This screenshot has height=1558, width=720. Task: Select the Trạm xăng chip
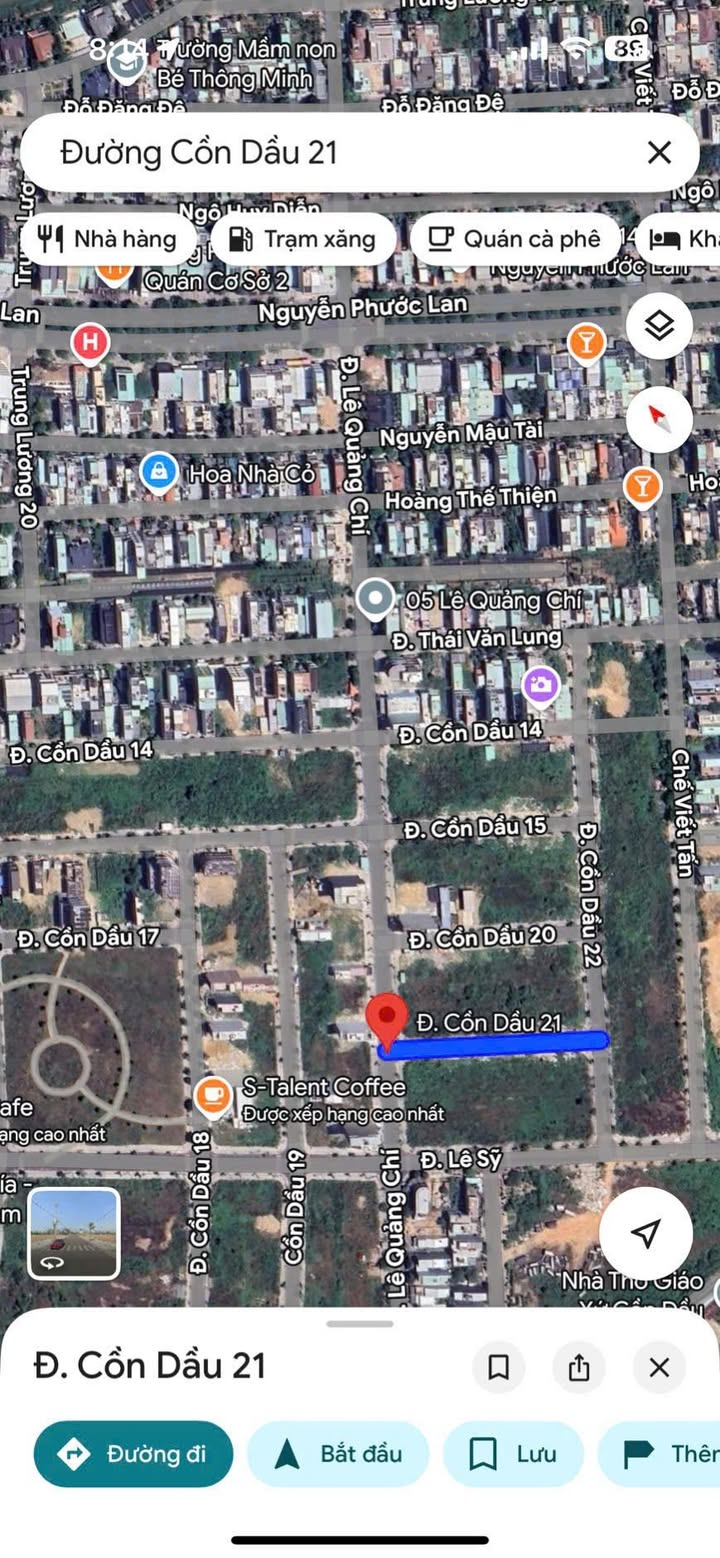click(303, 239)
